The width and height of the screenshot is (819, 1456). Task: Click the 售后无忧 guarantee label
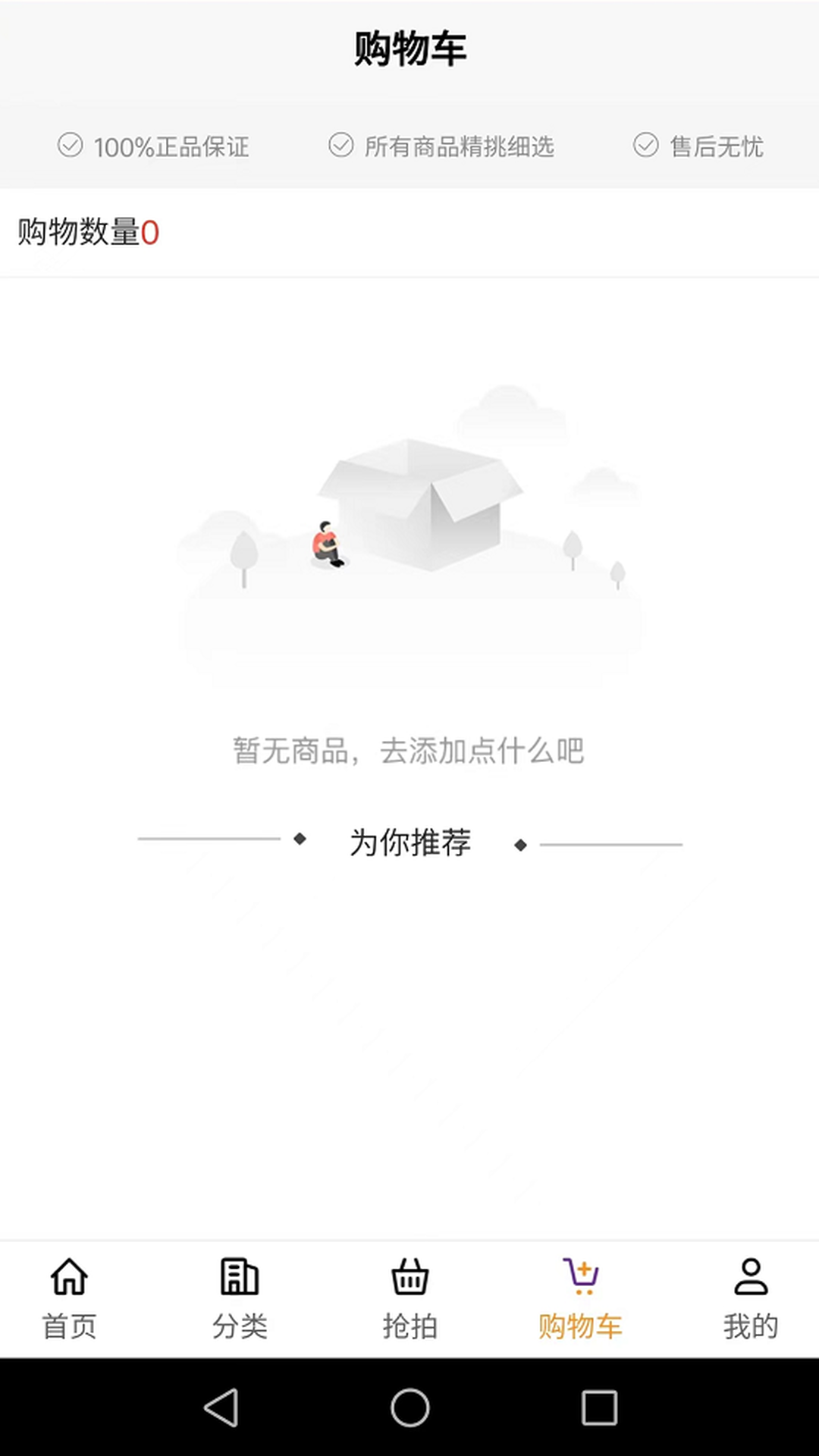click(x=717, y=148)
